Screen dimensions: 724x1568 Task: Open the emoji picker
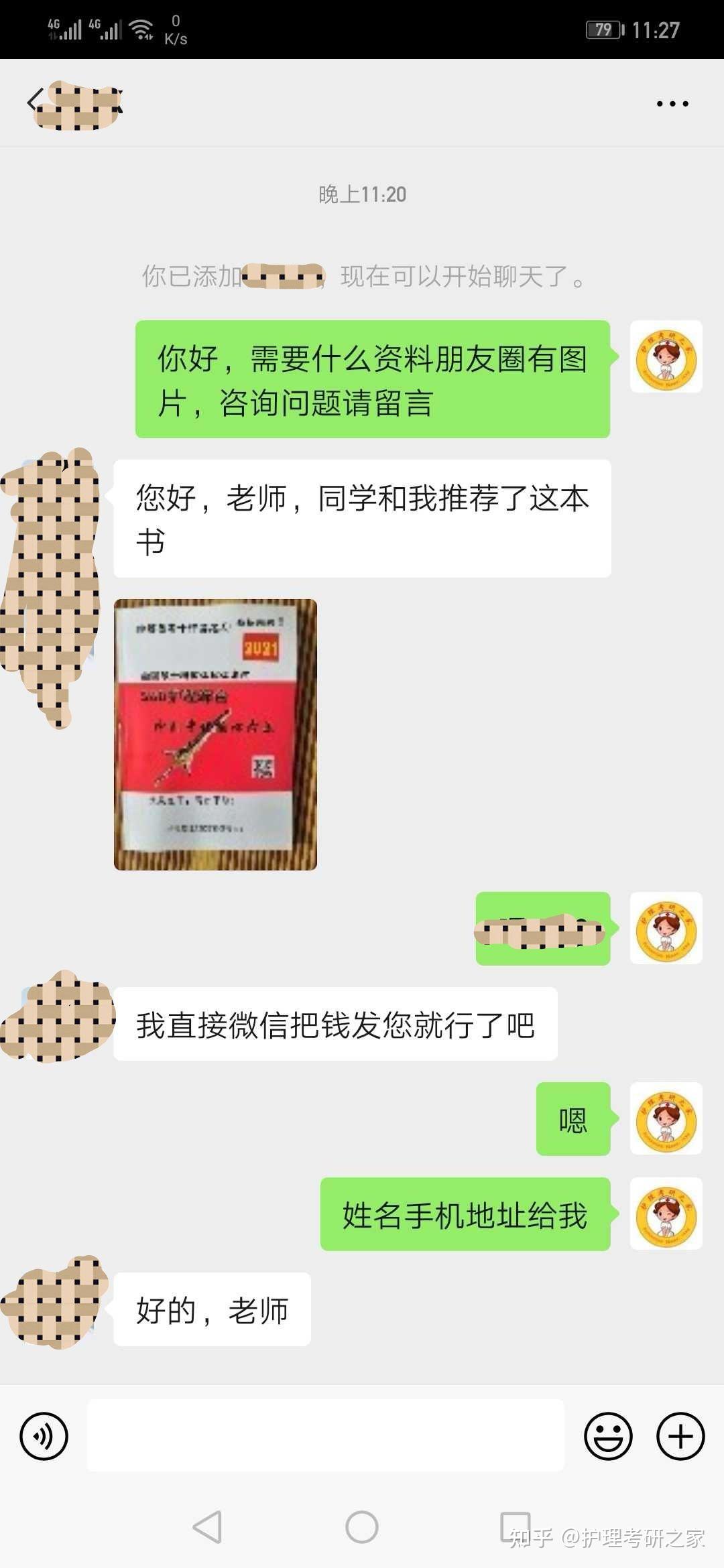(608, 1436)
